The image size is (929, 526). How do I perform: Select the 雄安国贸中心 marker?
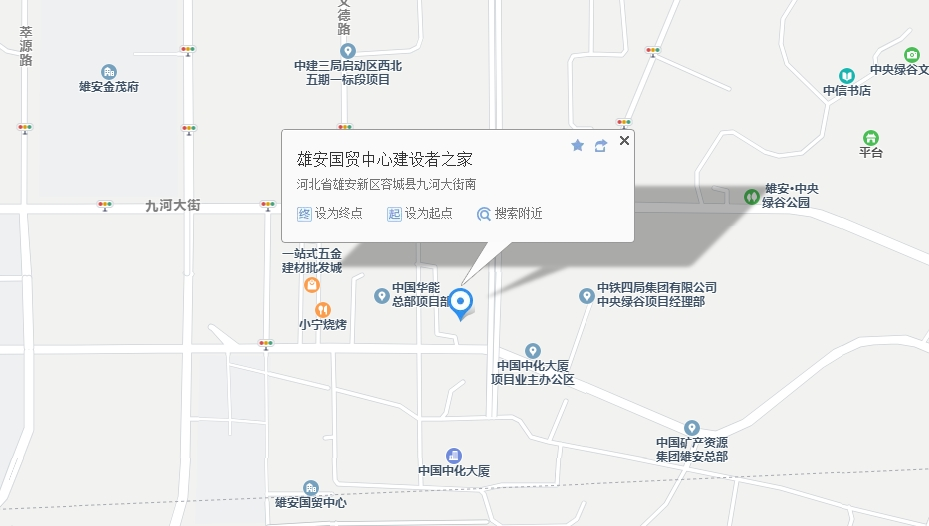pos(311,487)
